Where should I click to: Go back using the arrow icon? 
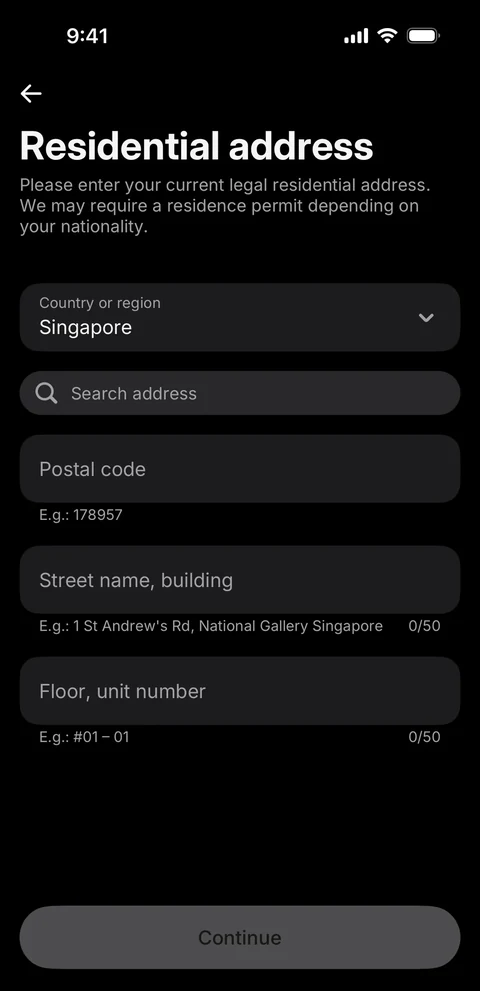click(x=31, y=94)
